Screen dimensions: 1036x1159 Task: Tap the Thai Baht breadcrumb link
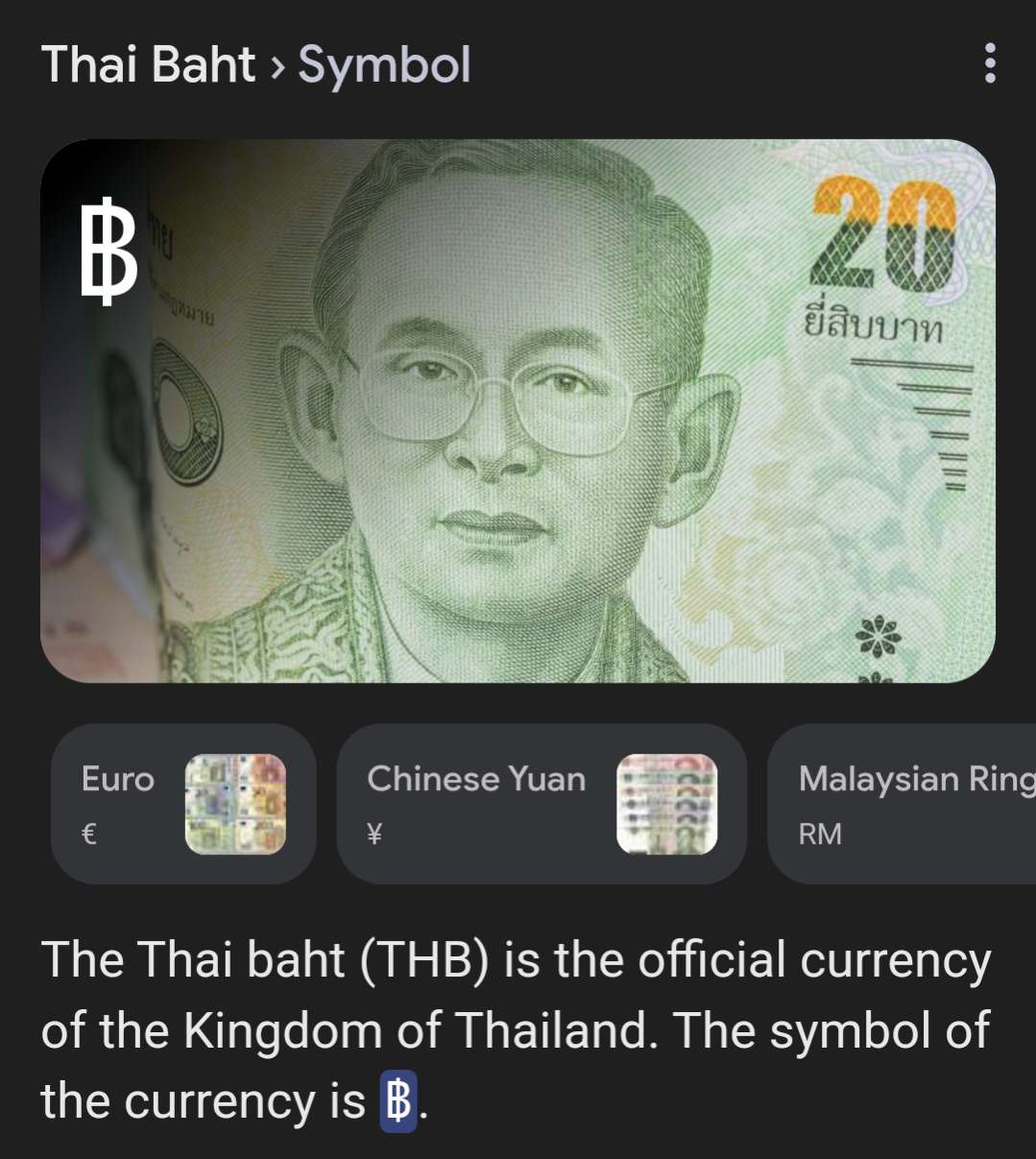point(149,65)
